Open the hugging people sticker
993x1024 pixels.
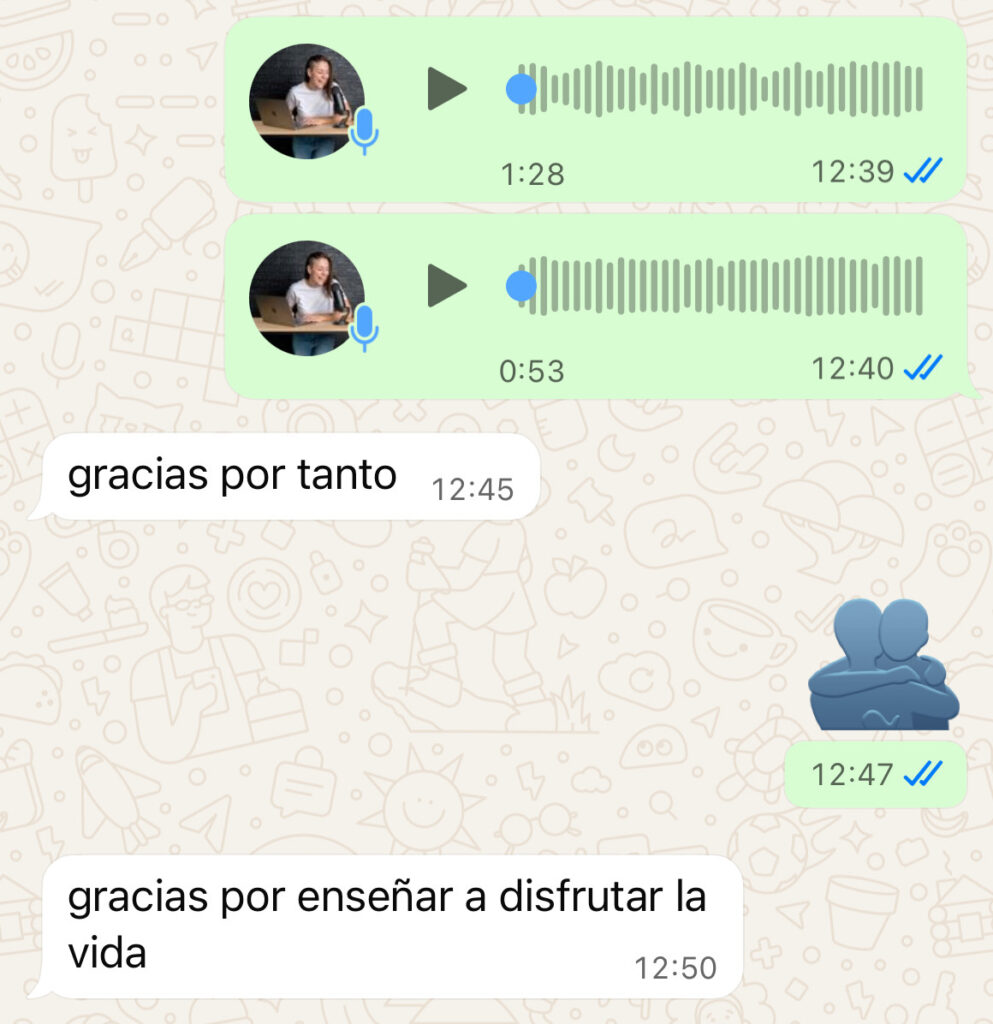[883, 665]
